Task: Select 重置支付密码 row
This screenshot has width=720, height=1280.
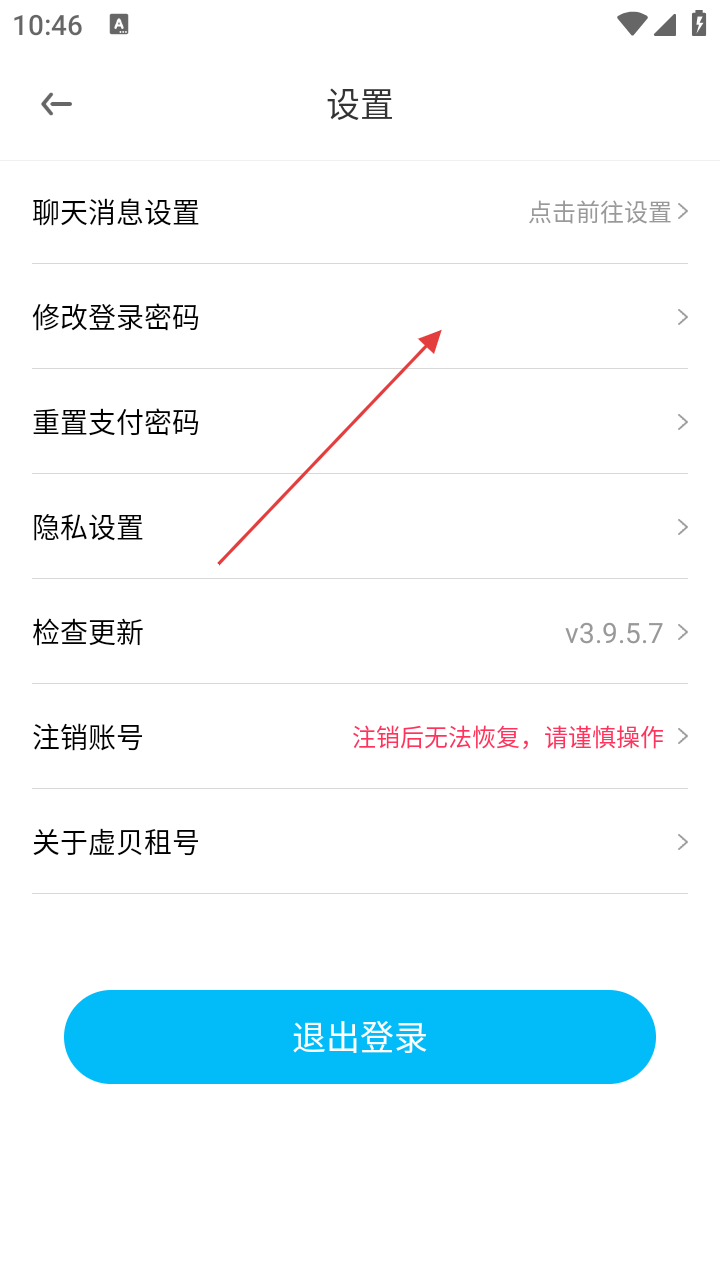Action: (360, 422)
